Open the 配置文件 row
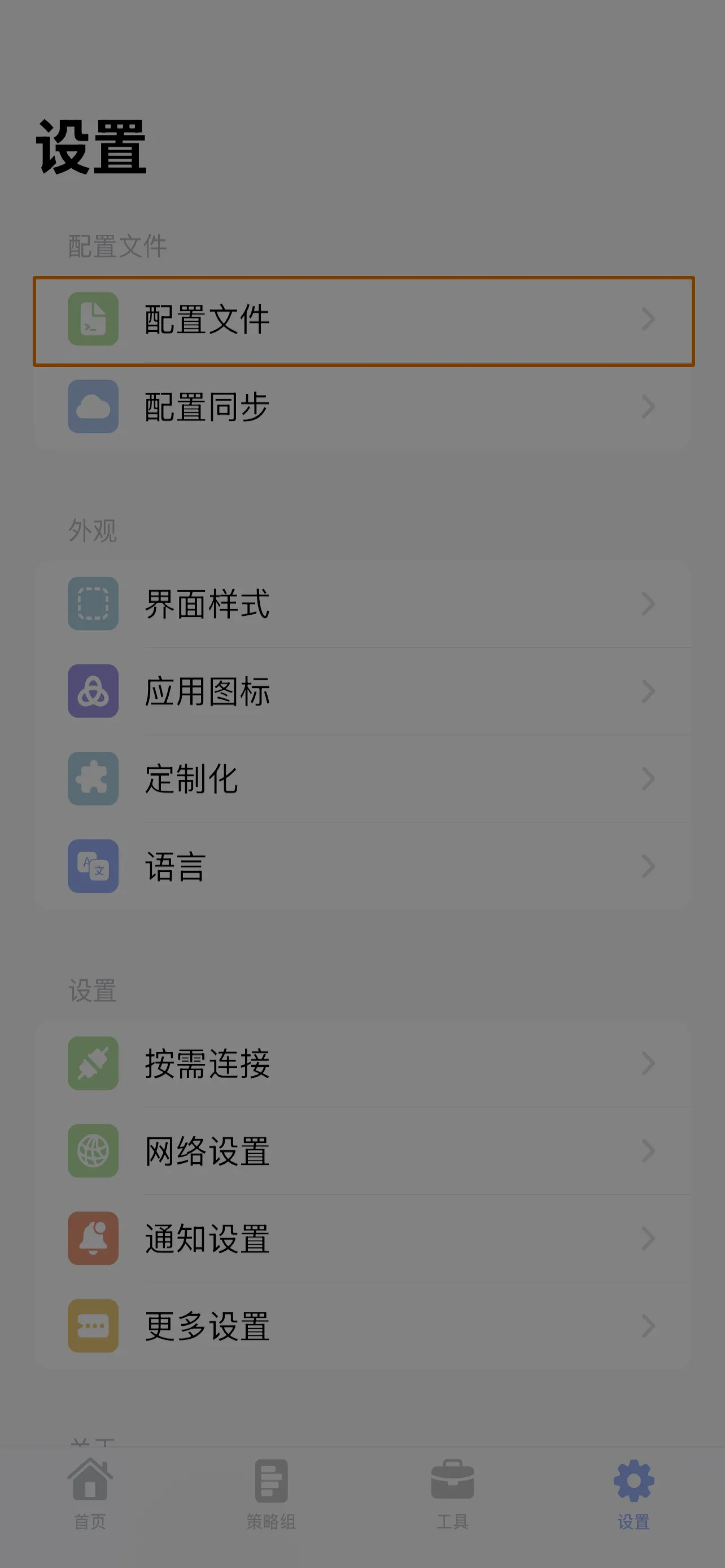This screenshot has width=725, height=1568. tap(363, 320)
